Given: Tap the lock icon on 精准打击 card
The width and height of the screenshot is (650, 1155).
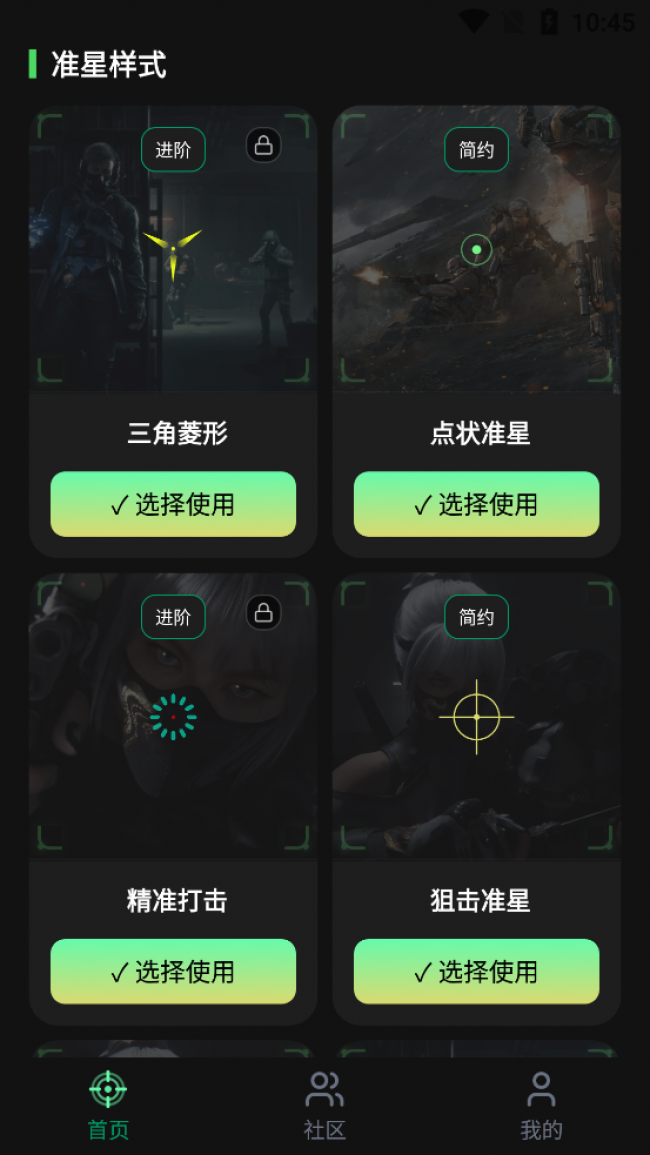Looking at the screenshot, I should click(263, 613).
